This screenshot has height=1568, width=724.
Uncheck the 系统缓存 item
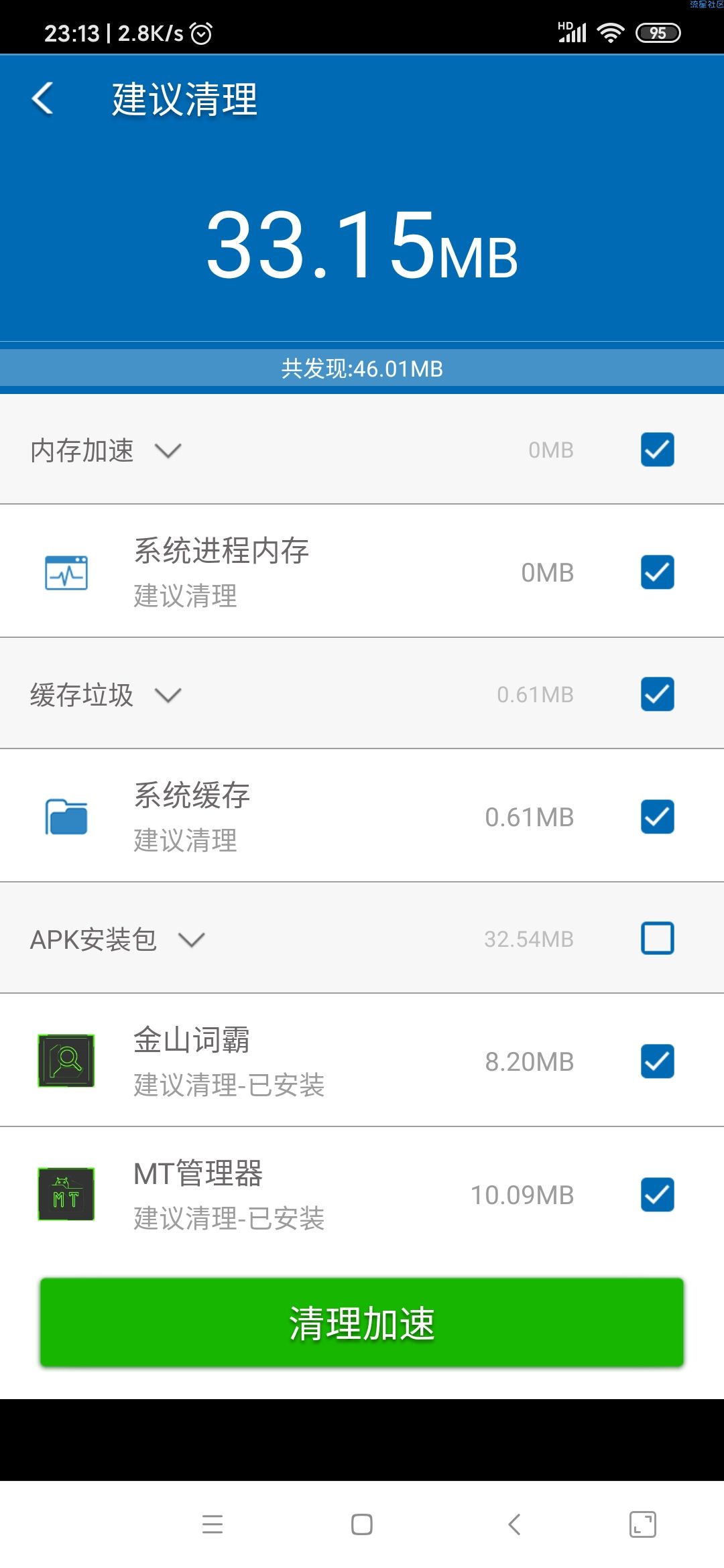click(x=657, y=817)
